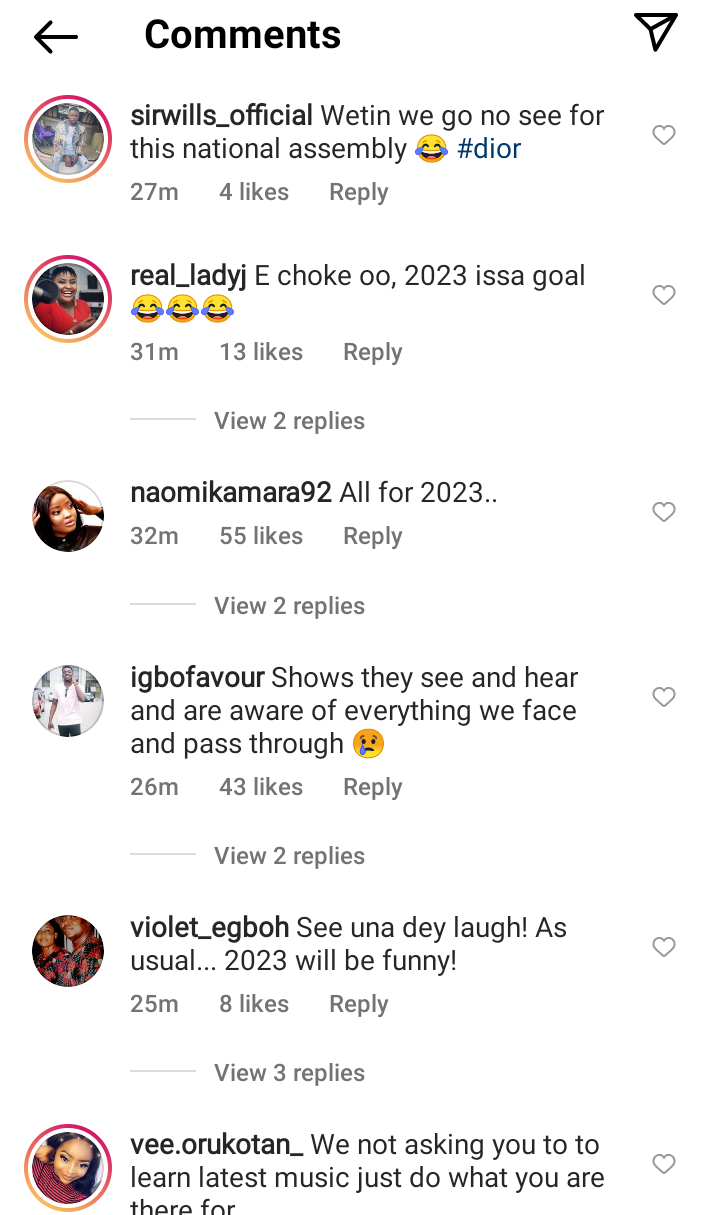Open the #dior hashtag
Viewport: 715px width, 1215px height.
click(x=489, y=149)
